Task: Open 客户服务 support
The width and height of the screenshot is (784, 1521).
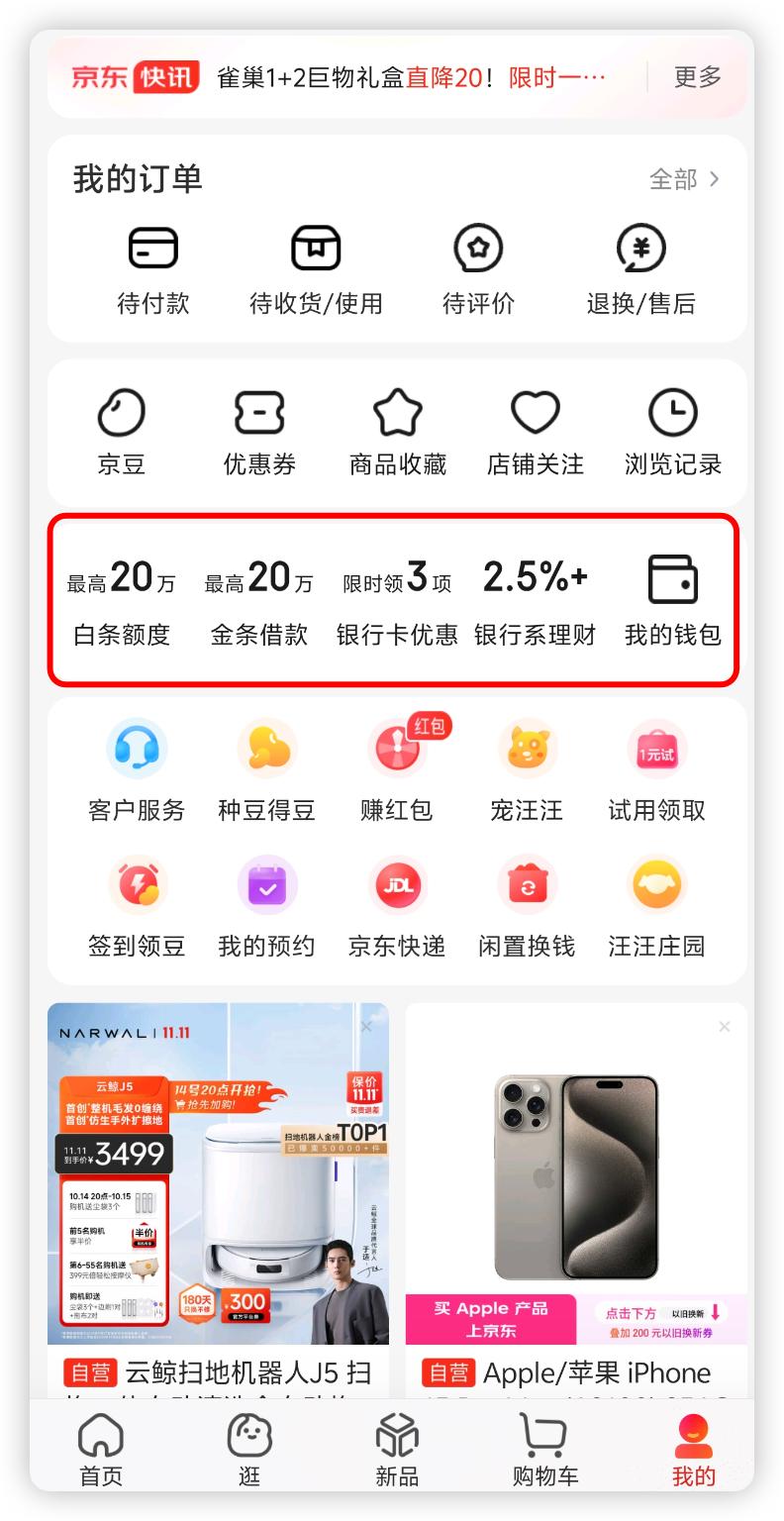Action: (x=137, y=770)
